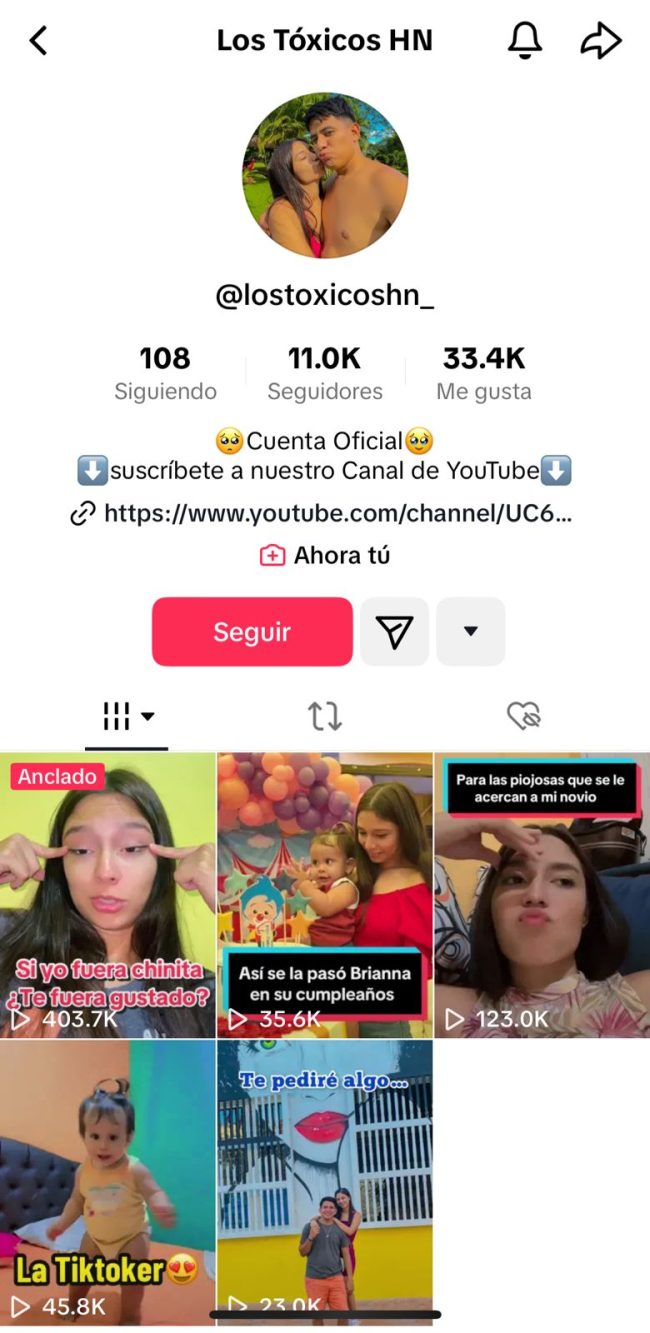The width and height of the screenshot is (650, 1333).
Task: View the Siguiendo list
Action: [x=165, y=374]
